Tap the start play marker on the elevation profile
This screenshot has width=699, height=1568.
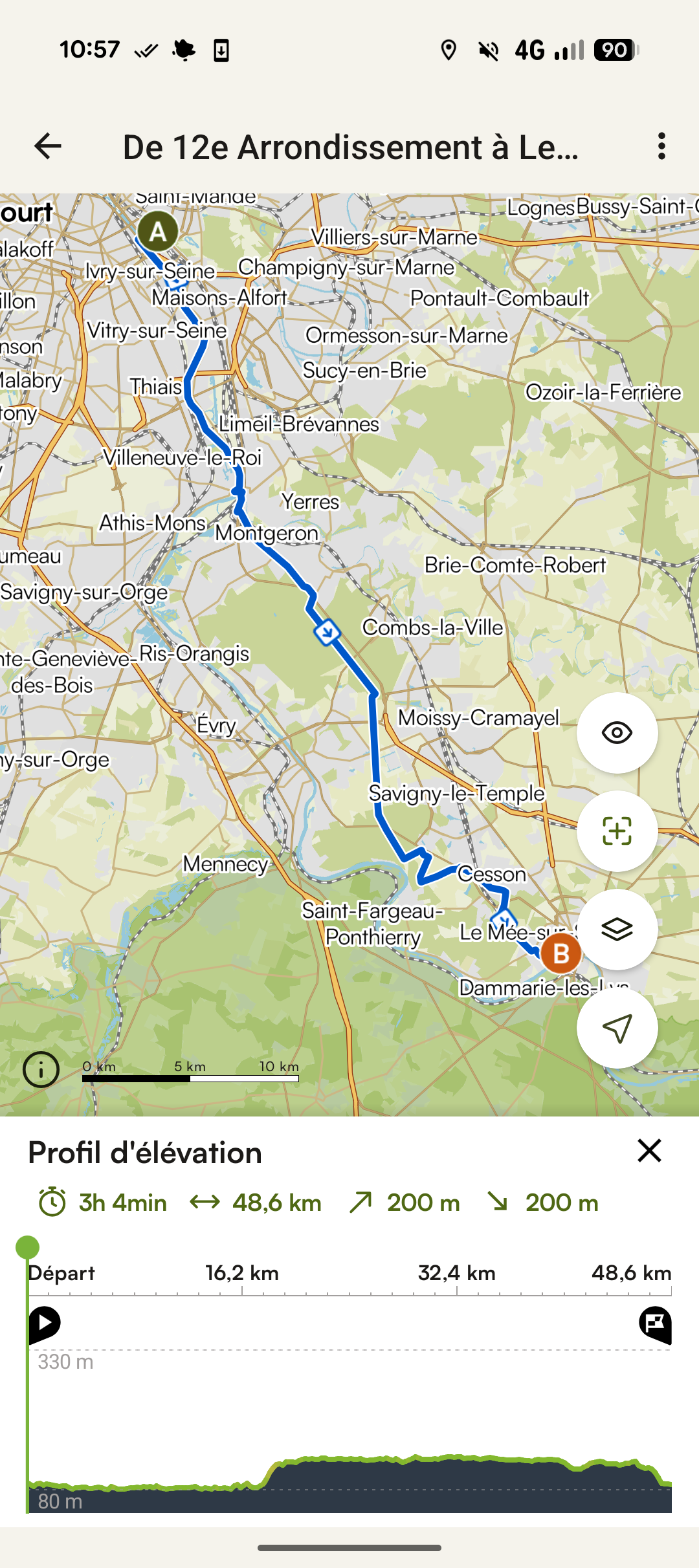tap(45, 1323)
